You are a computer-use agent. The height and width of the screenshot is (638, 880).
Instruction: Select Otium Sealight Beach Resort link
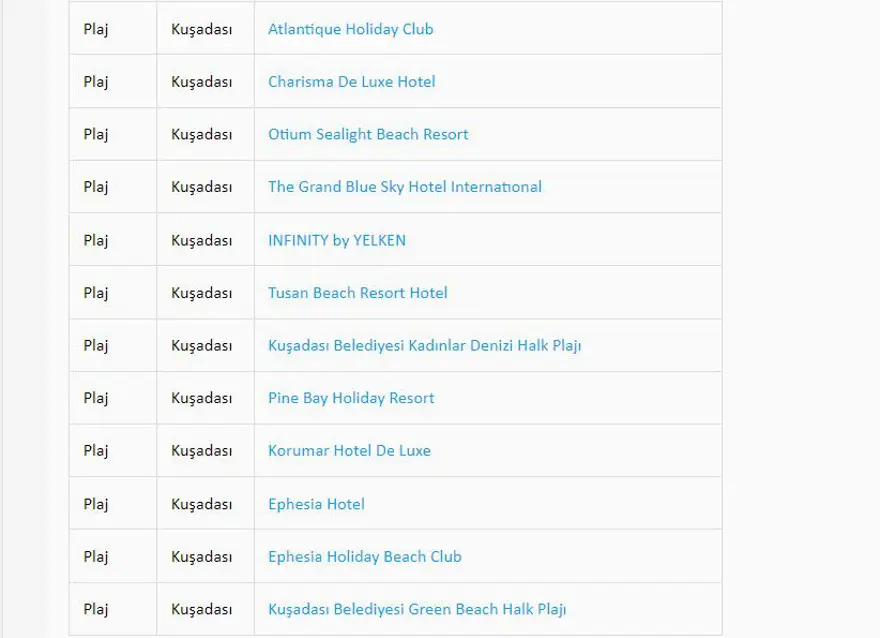pos(367,134)
